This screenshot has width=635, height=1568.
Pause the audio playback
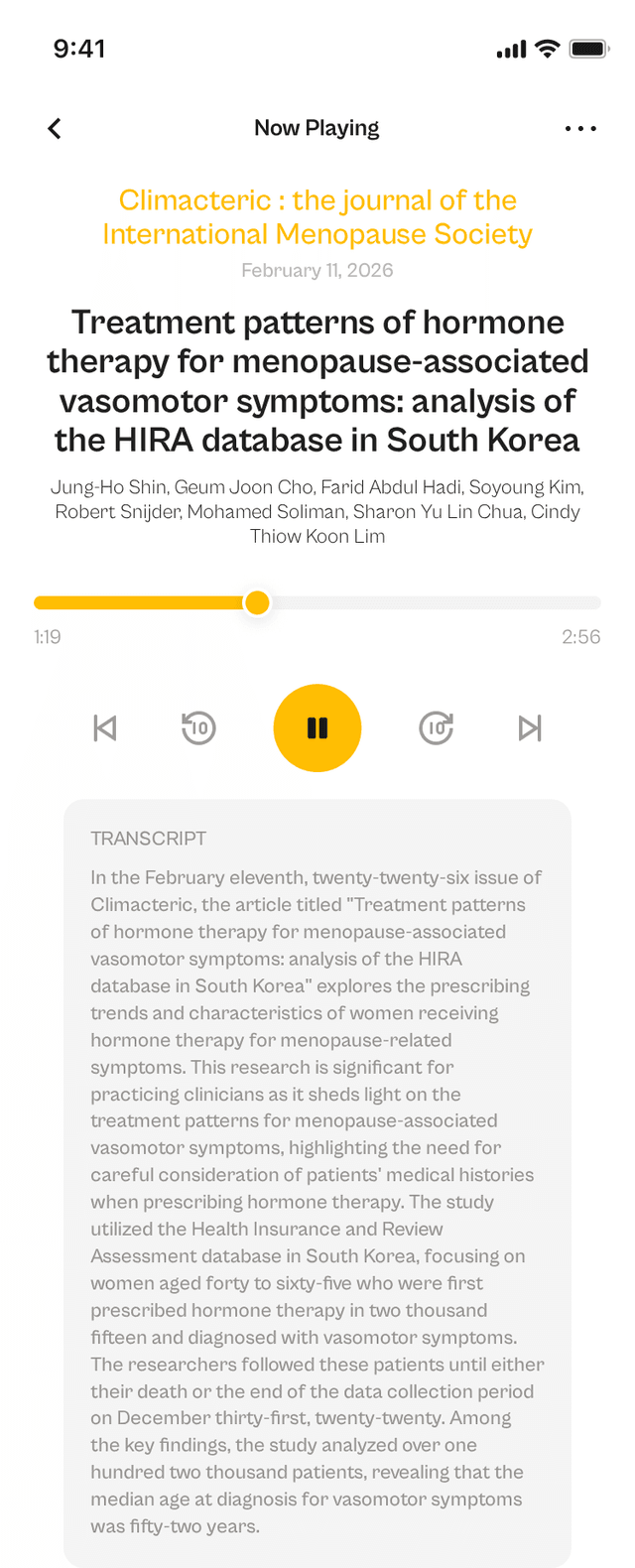(317, 727)
